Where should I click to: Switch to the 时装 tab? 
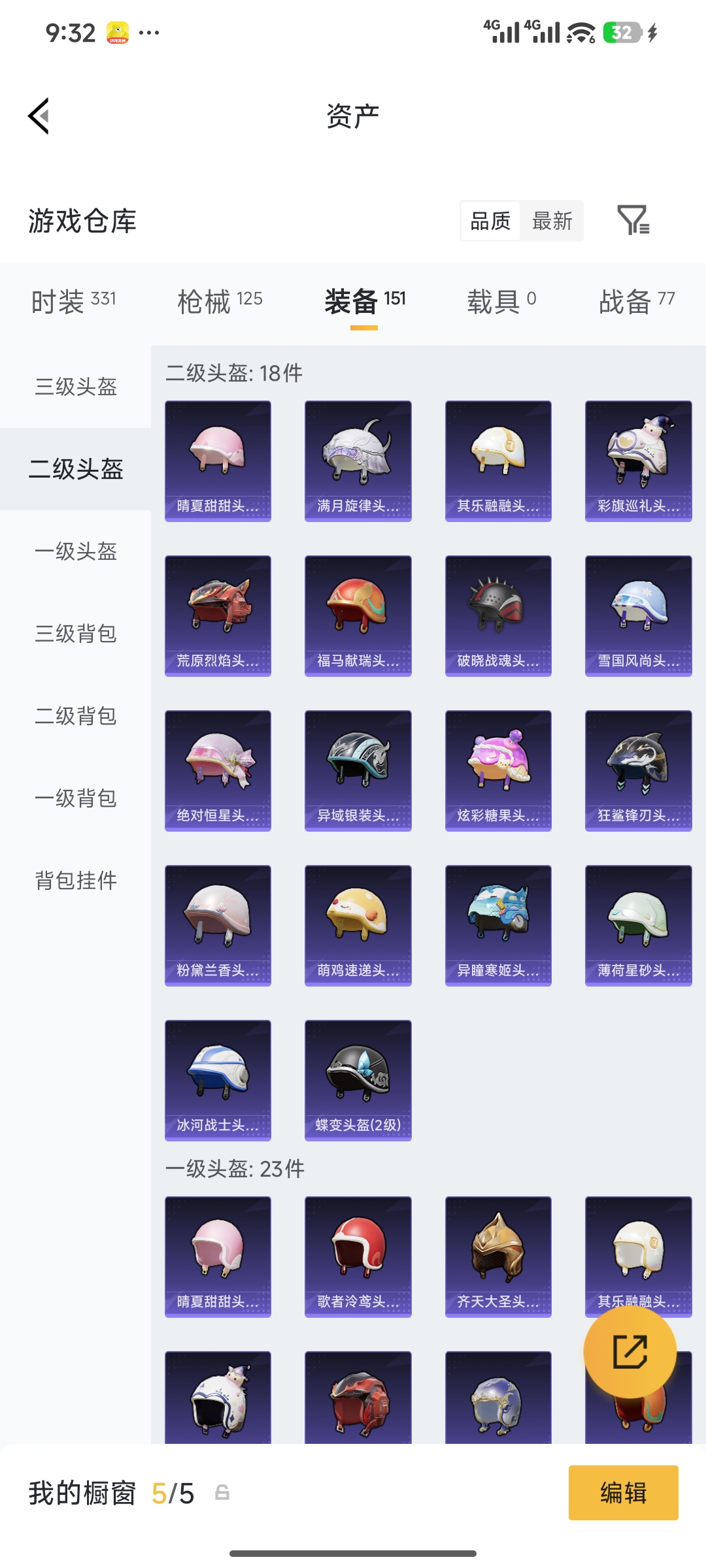[74, 301]
